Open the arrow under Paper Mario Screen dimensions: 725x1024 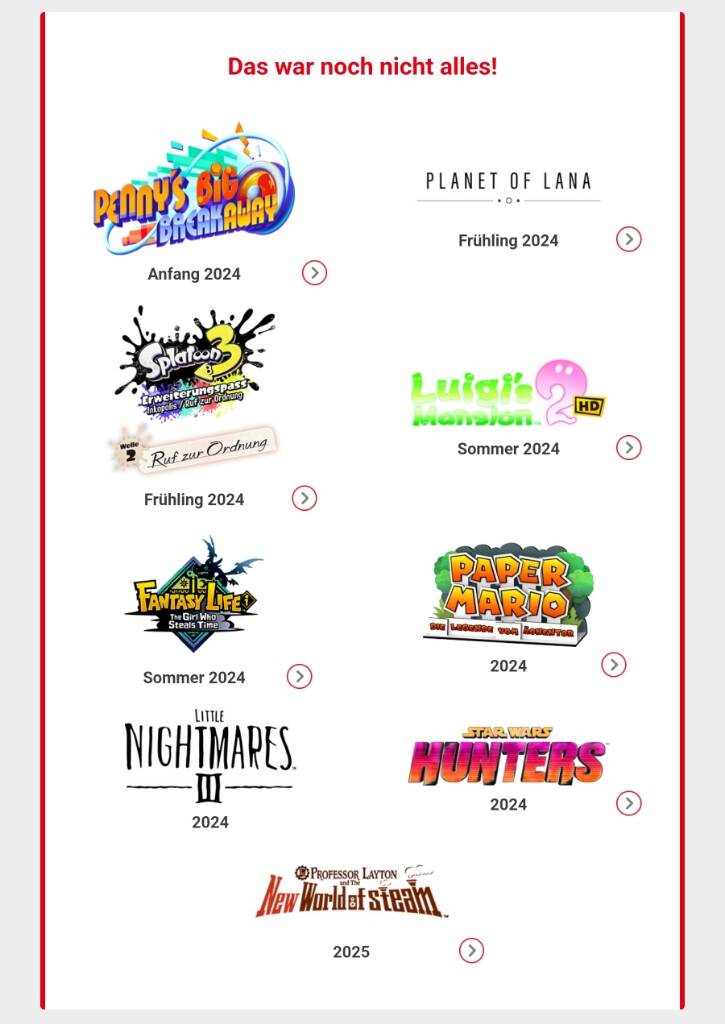614,665
